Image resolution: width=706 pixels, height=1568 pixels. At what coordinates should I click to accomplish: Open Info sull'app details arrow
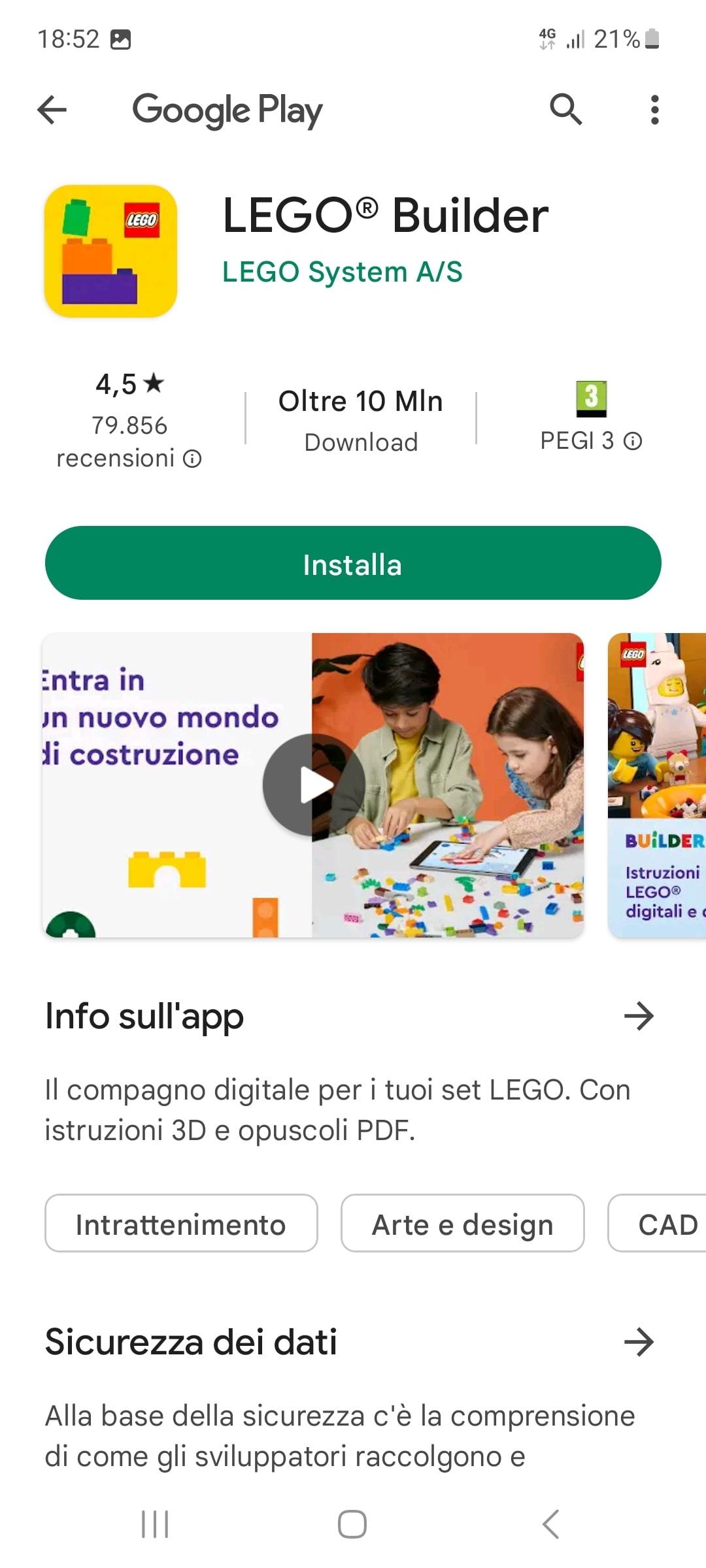(639, 1016)
